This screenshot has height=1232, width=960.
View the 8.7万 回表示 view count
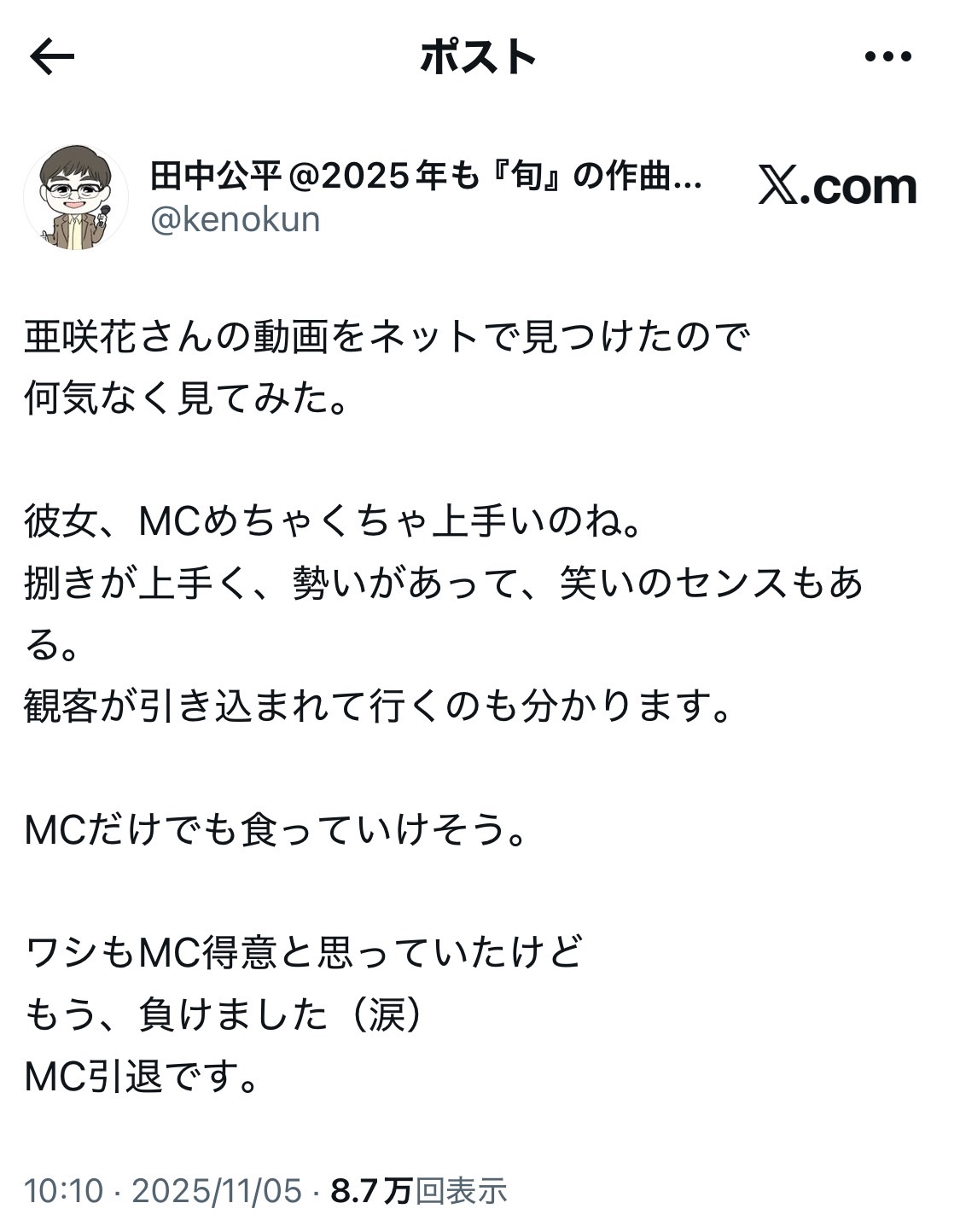coord(418,1190)
